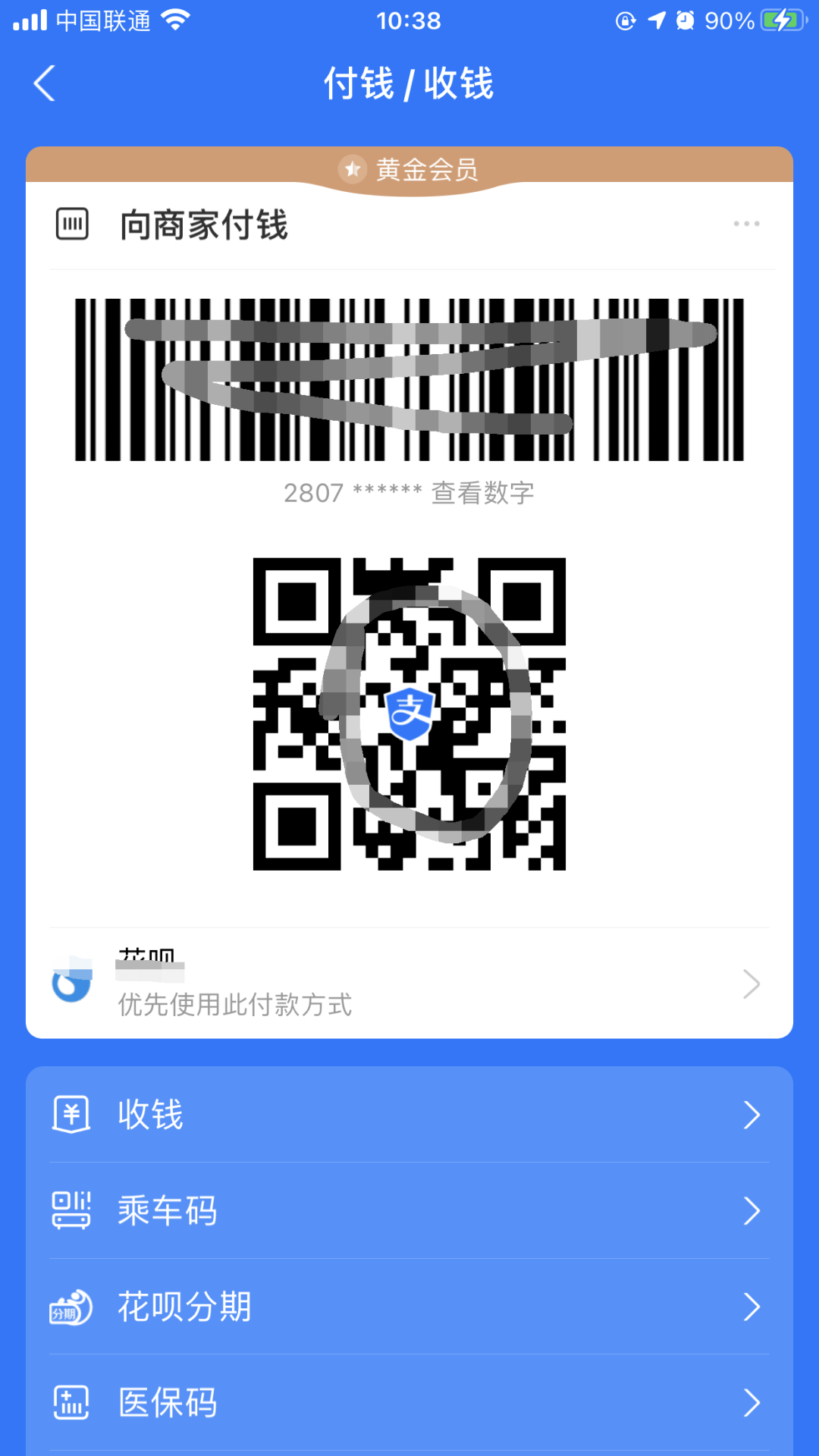
Task: Expand the 收钱 row via its arrow
Action: pyautogui.click(x=753, y=1114)
